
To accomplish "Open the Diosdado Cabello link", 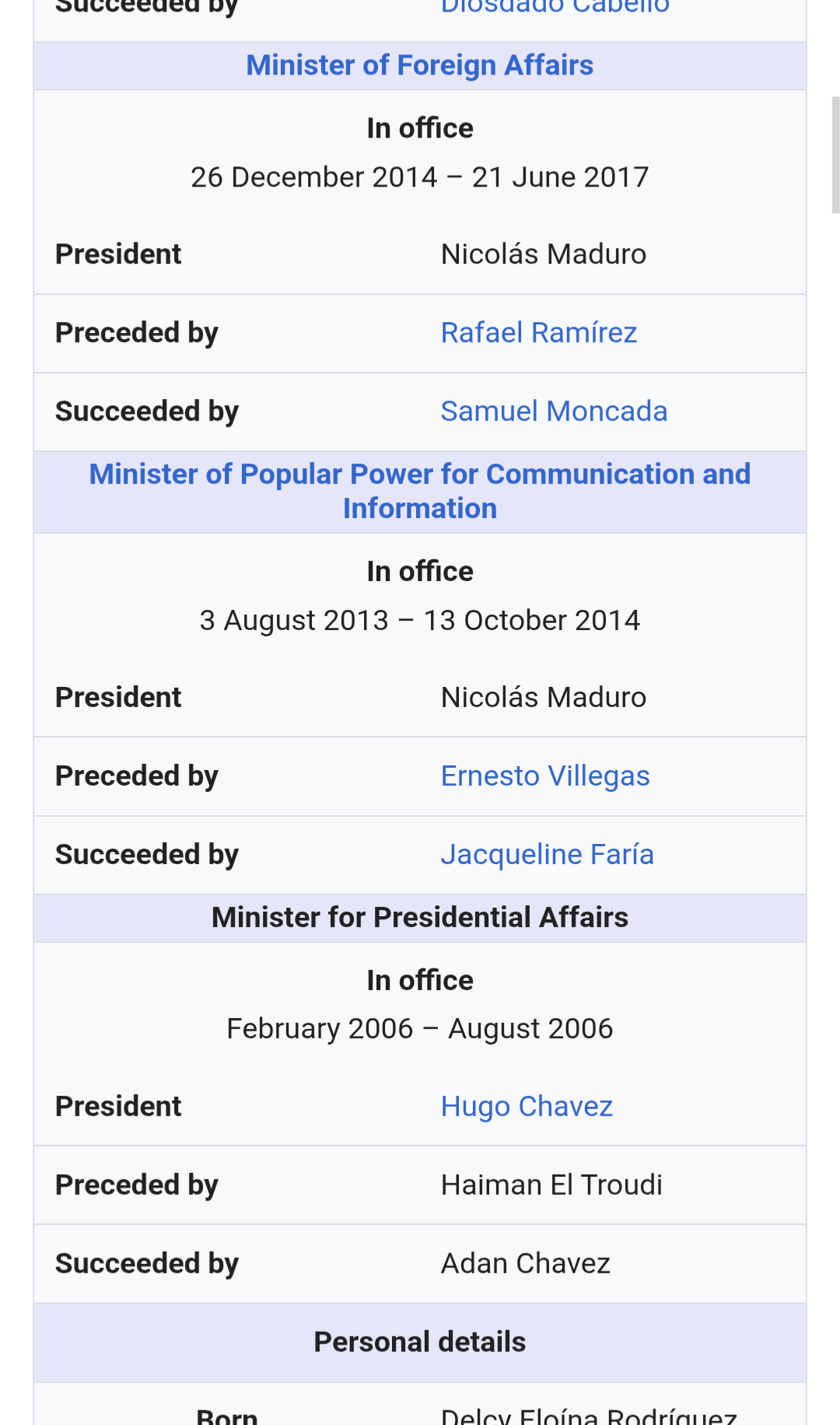I will click(555, 8).
